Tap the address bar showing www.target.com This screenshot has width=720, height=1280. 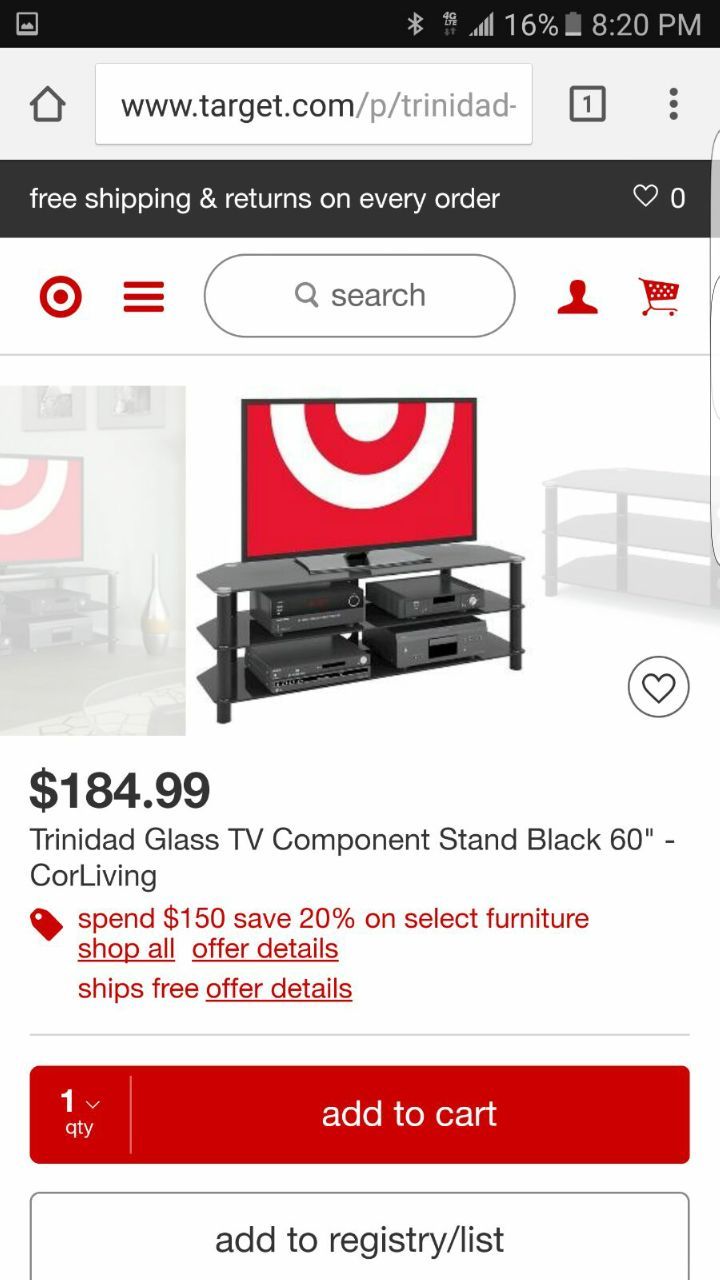(313, 103)
